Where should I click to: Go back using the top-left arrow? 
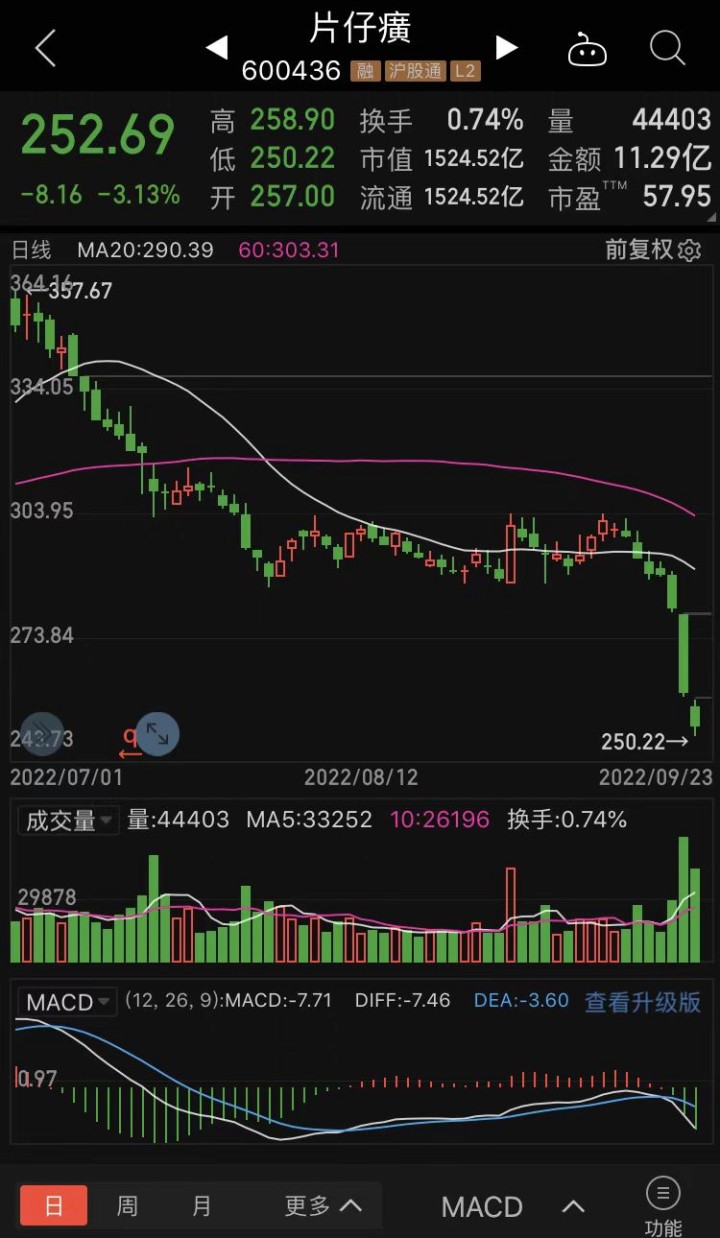(45, 48)
